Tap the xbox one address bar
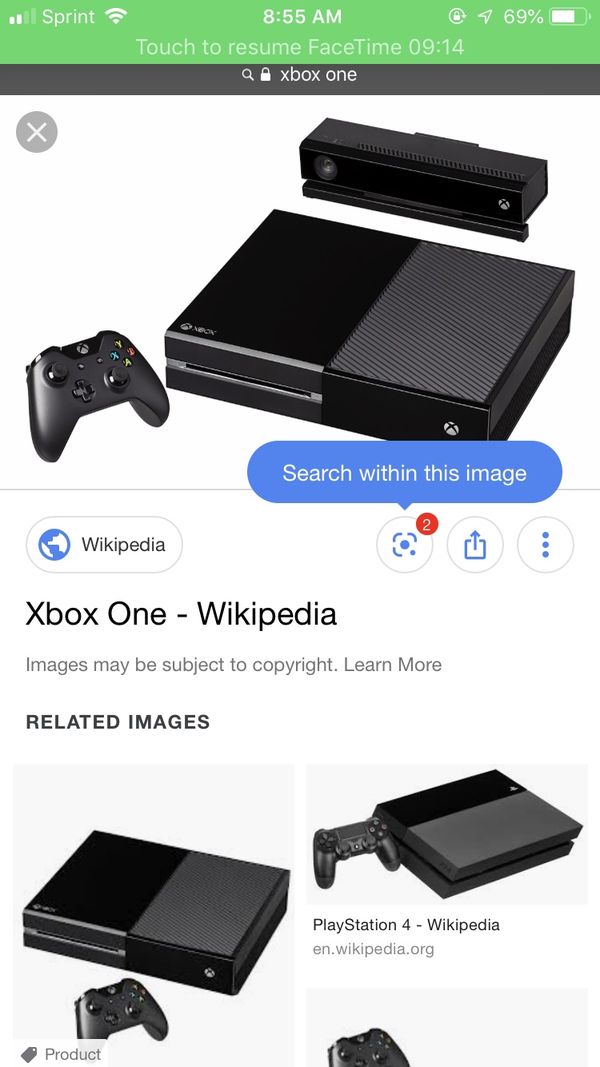This screenshot has width=600, height=1067. click(300, 75)
